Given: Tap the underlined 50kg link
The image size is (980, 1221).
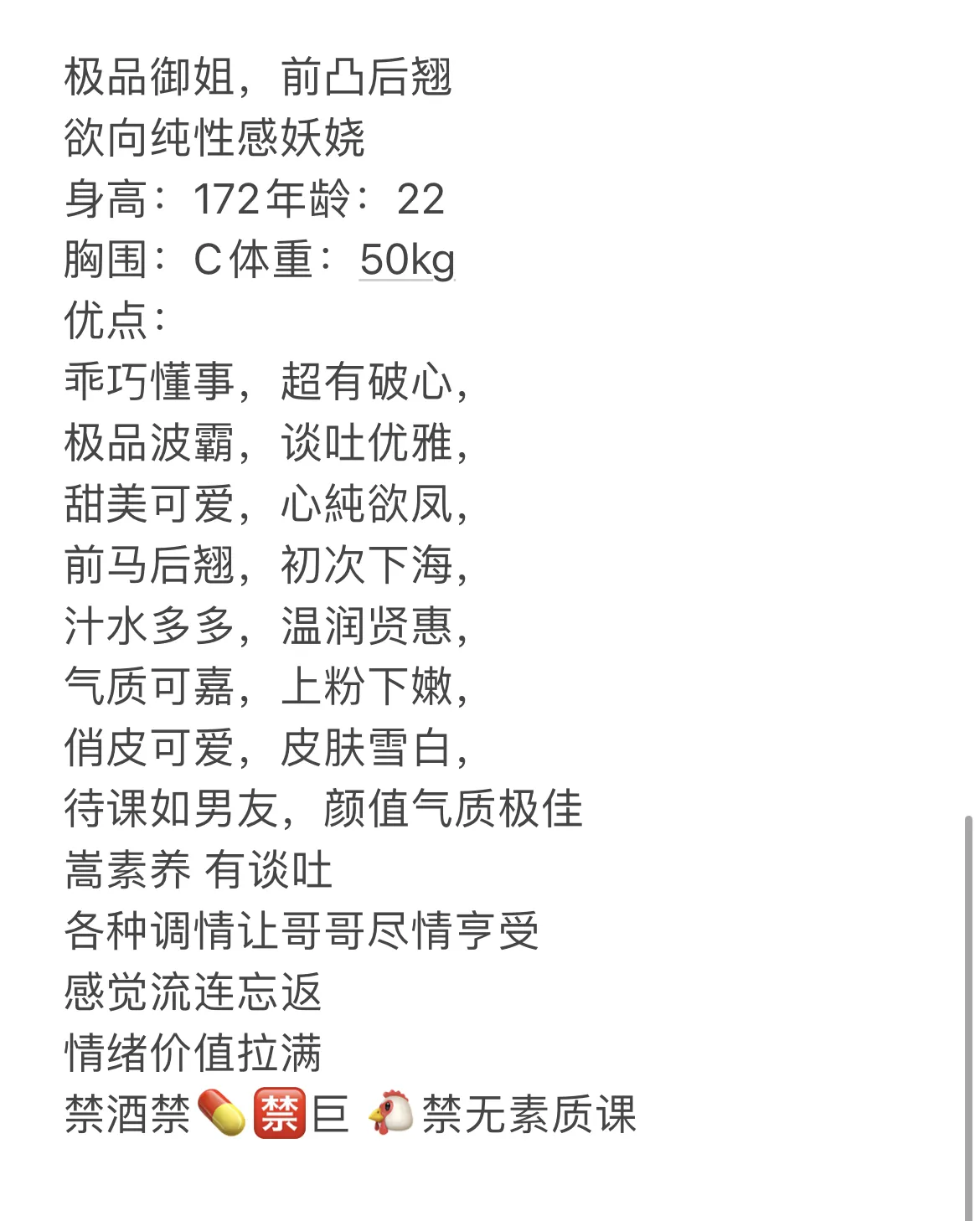Looking at the screenshot, I should (407, 260).
